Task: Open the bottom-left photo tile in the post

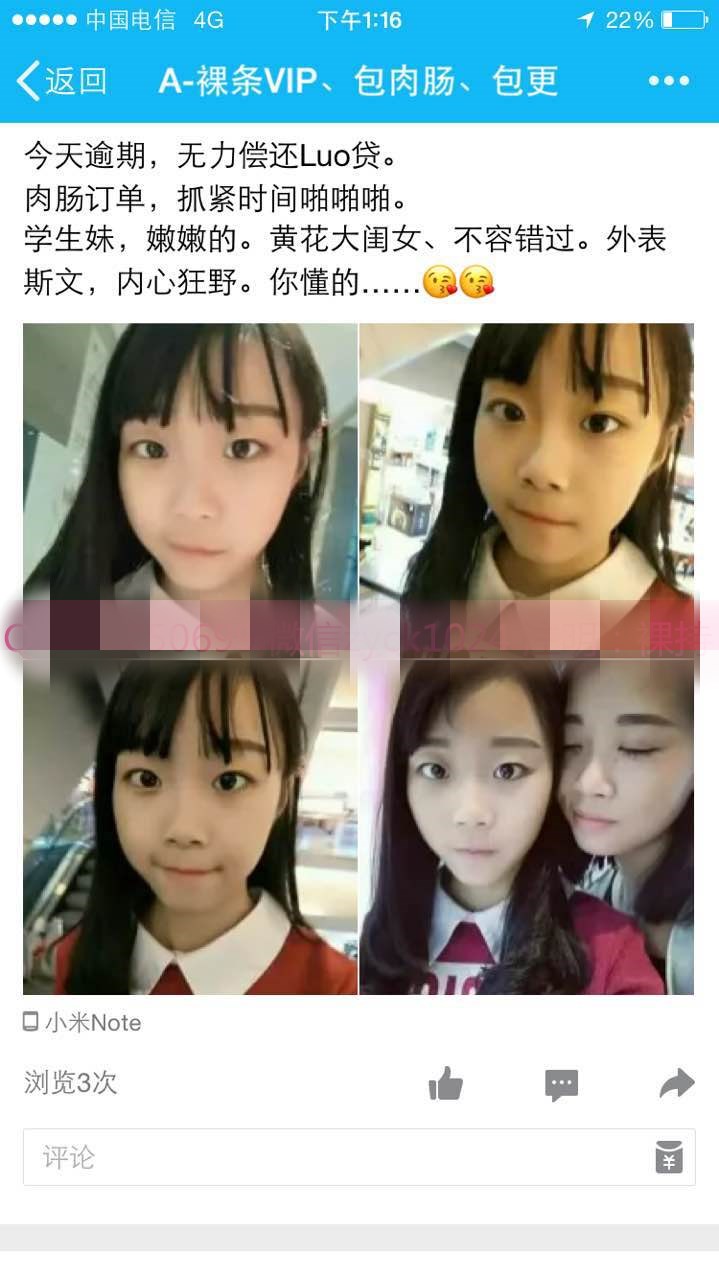Action: tap(190, 827)
